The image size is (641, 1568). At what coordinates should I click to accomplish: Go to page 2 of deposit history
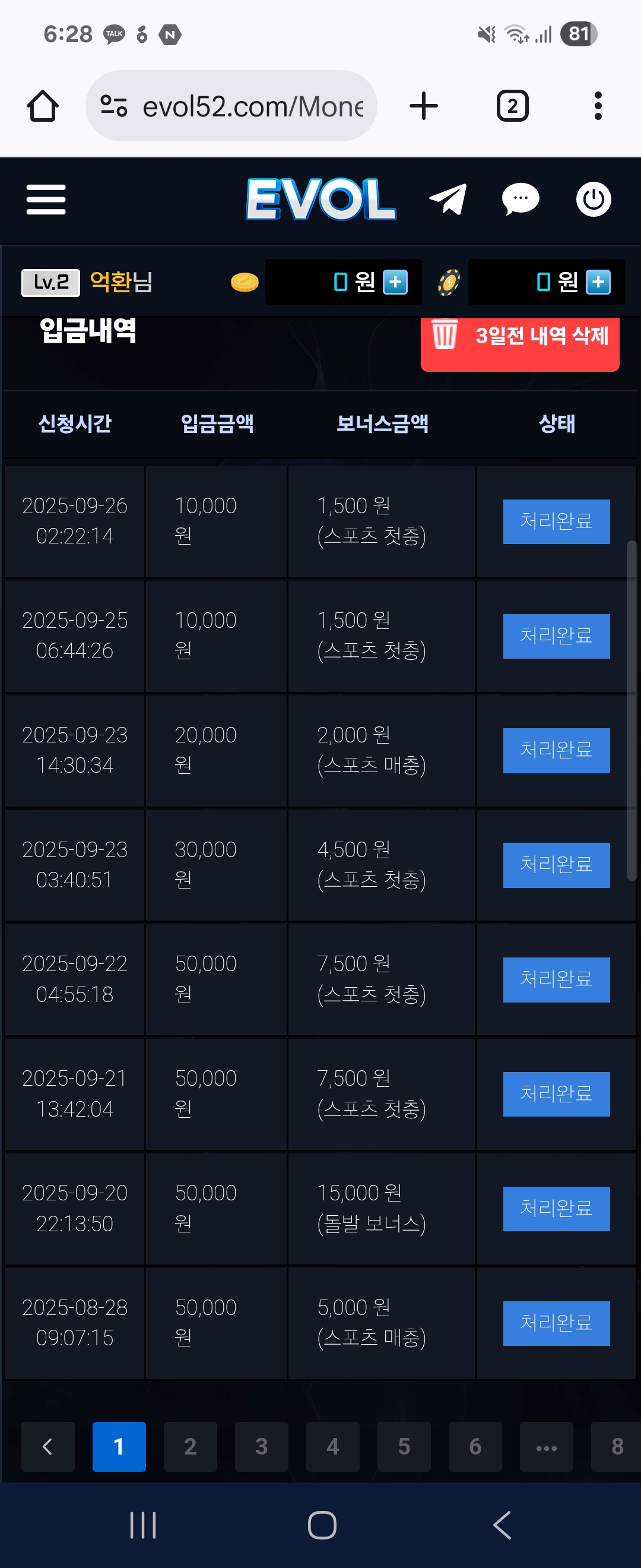(191, 1446)
